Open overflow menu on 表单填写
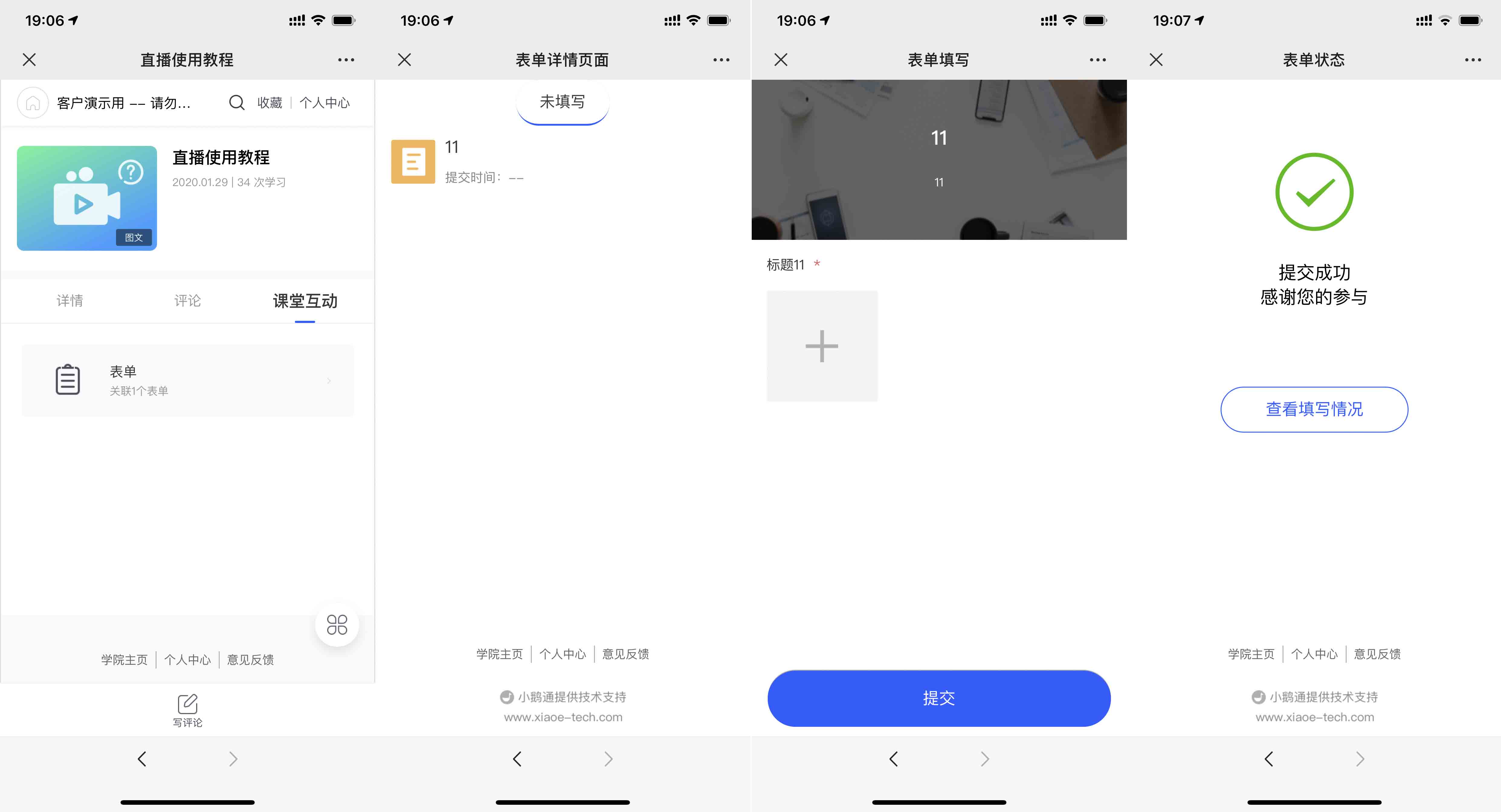Screen dimensions: 1501x812 [x=1097, y=60]
